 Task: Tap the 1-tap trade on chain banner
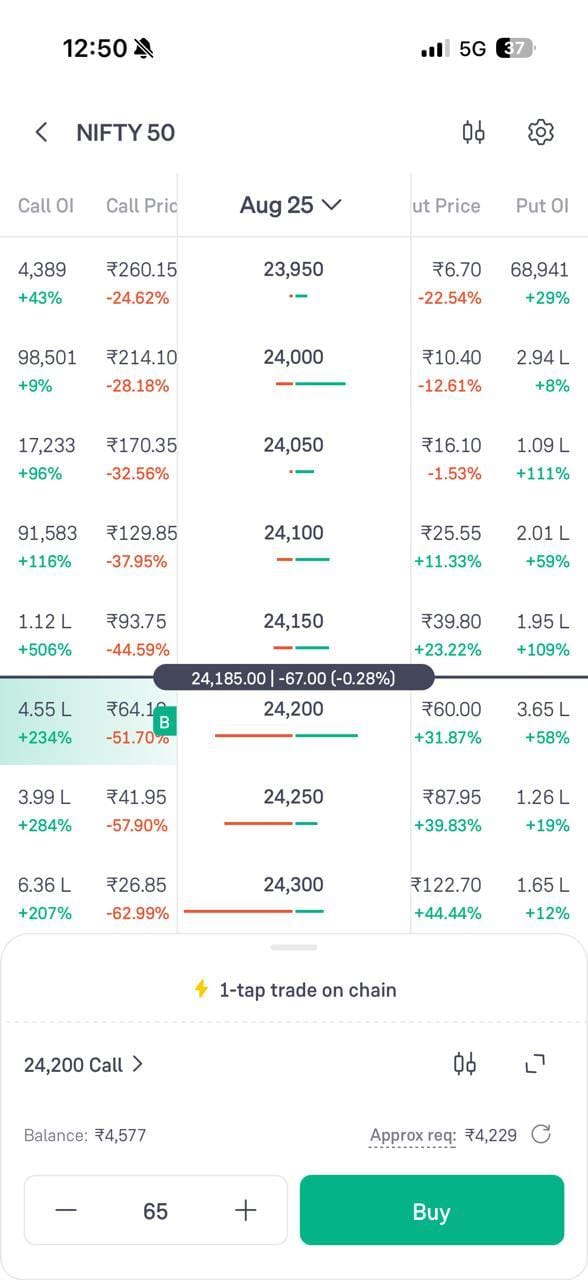point(294,990)
